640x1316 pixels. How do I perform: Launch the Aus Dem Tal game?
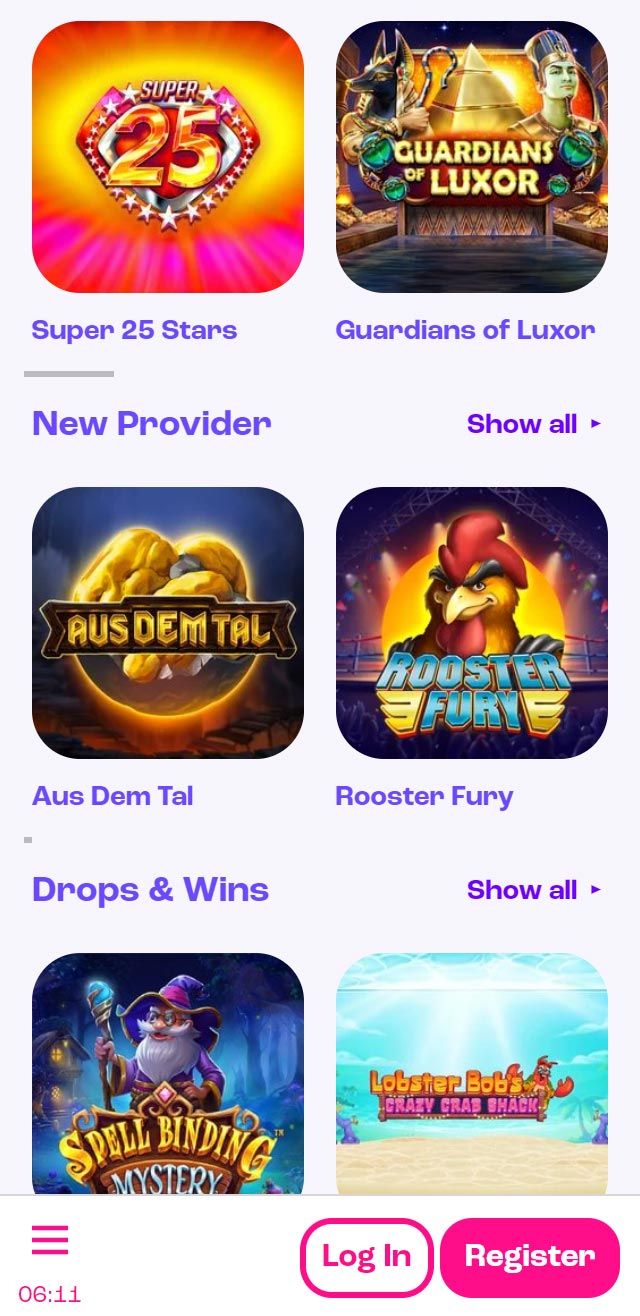168,623
